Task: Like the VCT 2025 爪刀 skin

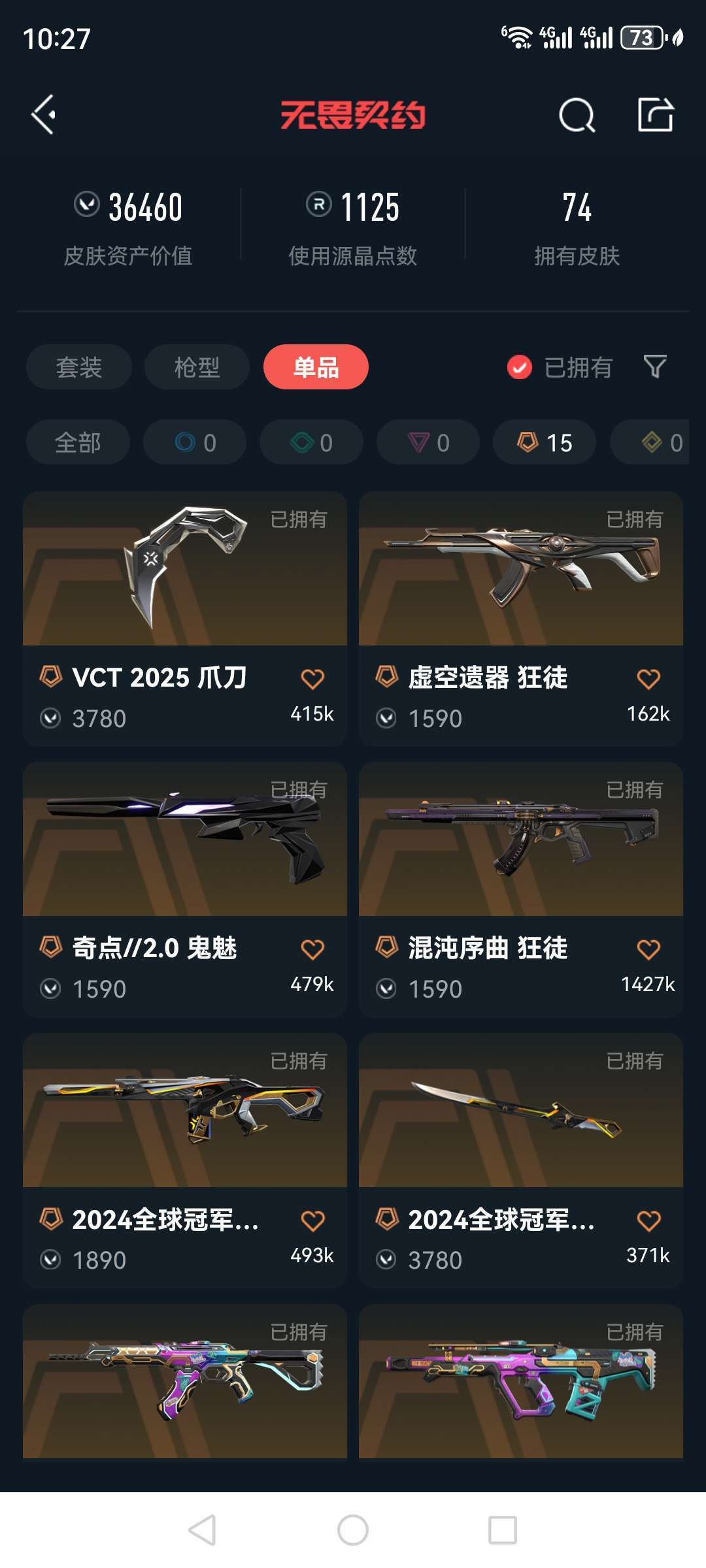Action: [x=312, y=679]
